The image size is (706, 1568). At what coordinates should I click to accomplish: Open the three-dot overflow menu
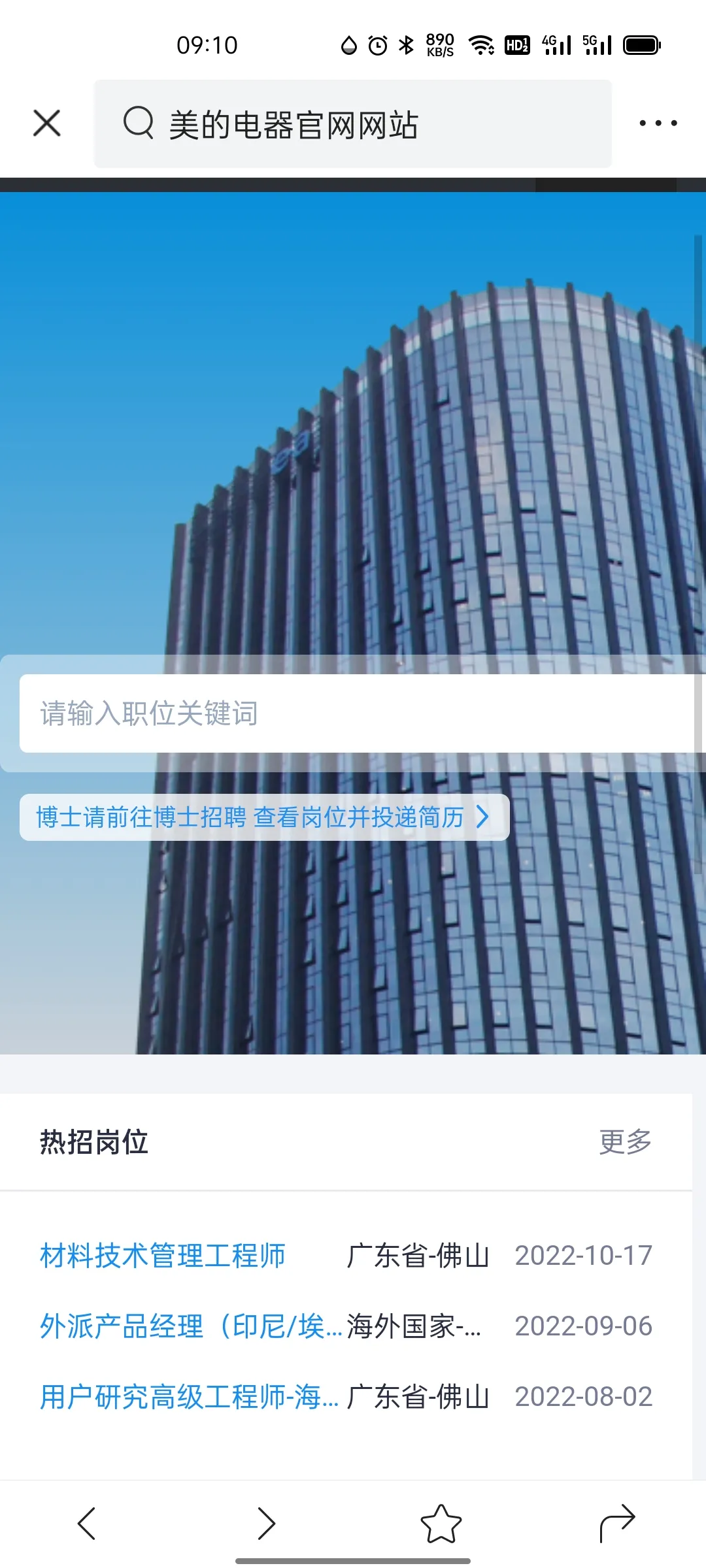658,123
